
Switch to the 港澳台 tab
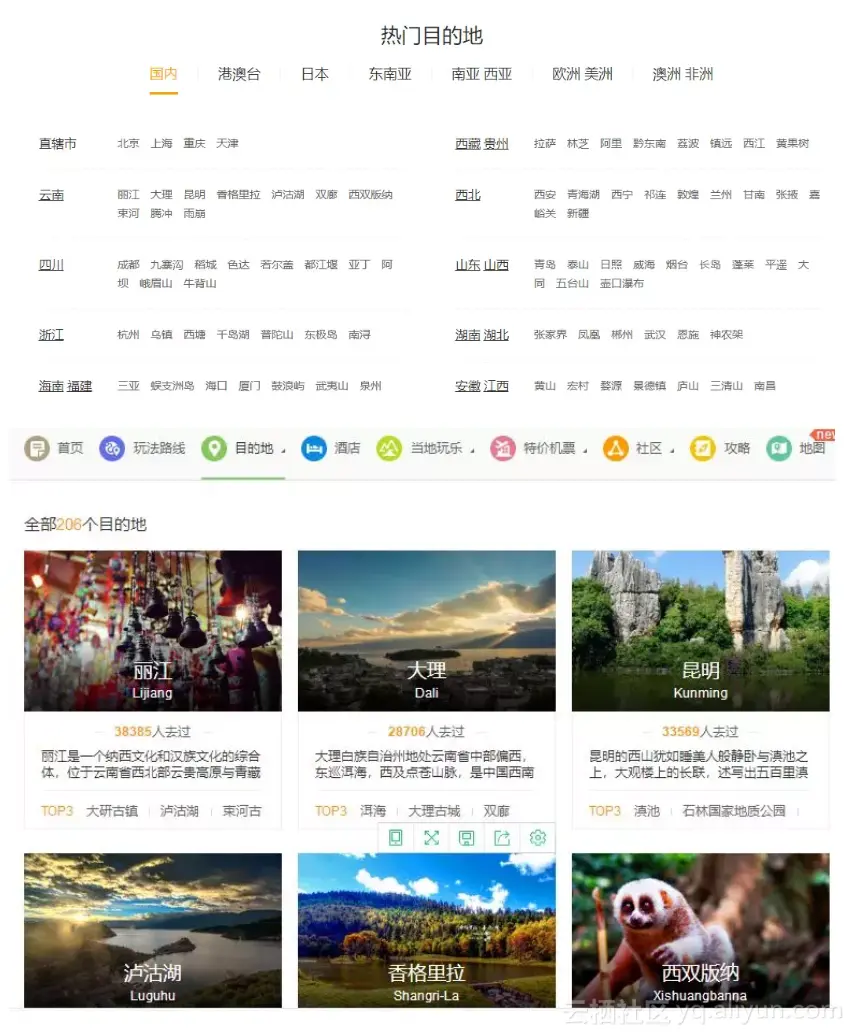point(239,74)
